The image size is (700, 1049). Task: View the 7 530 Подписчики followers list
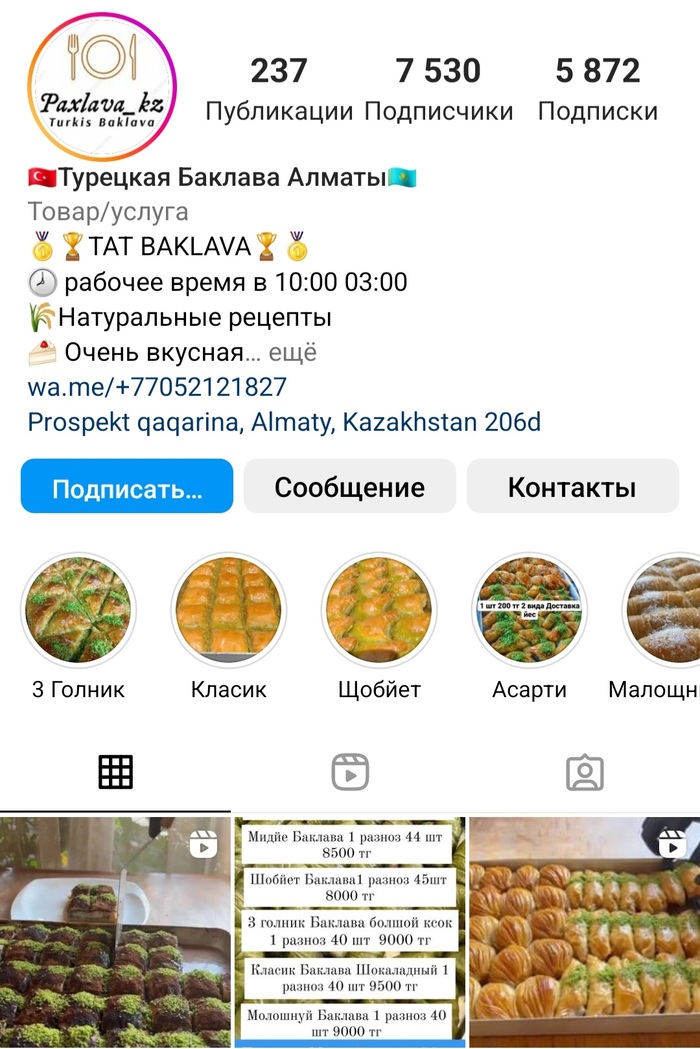click(x=438, y=88)
